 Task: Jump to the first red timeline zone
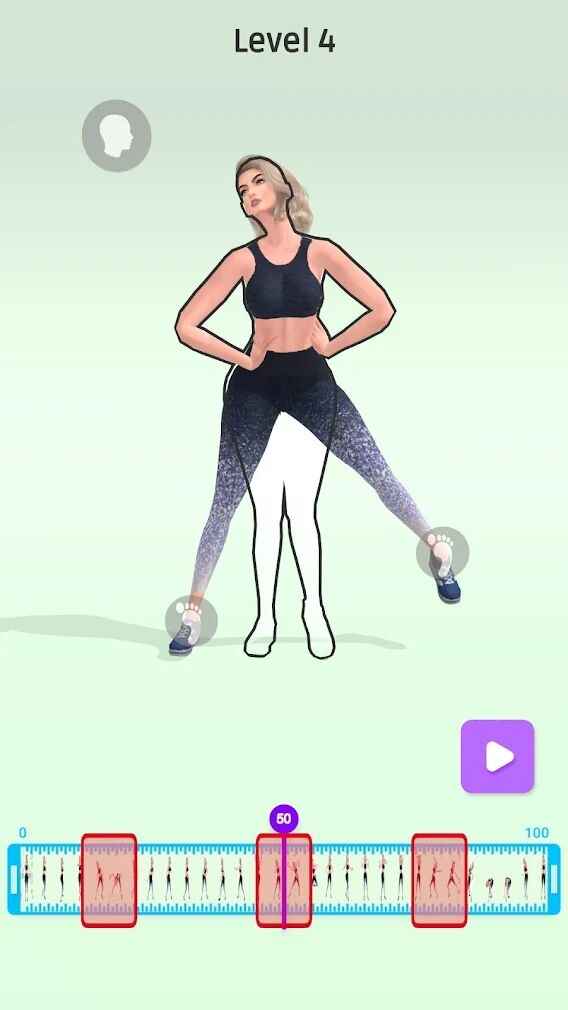pos(109,881)
